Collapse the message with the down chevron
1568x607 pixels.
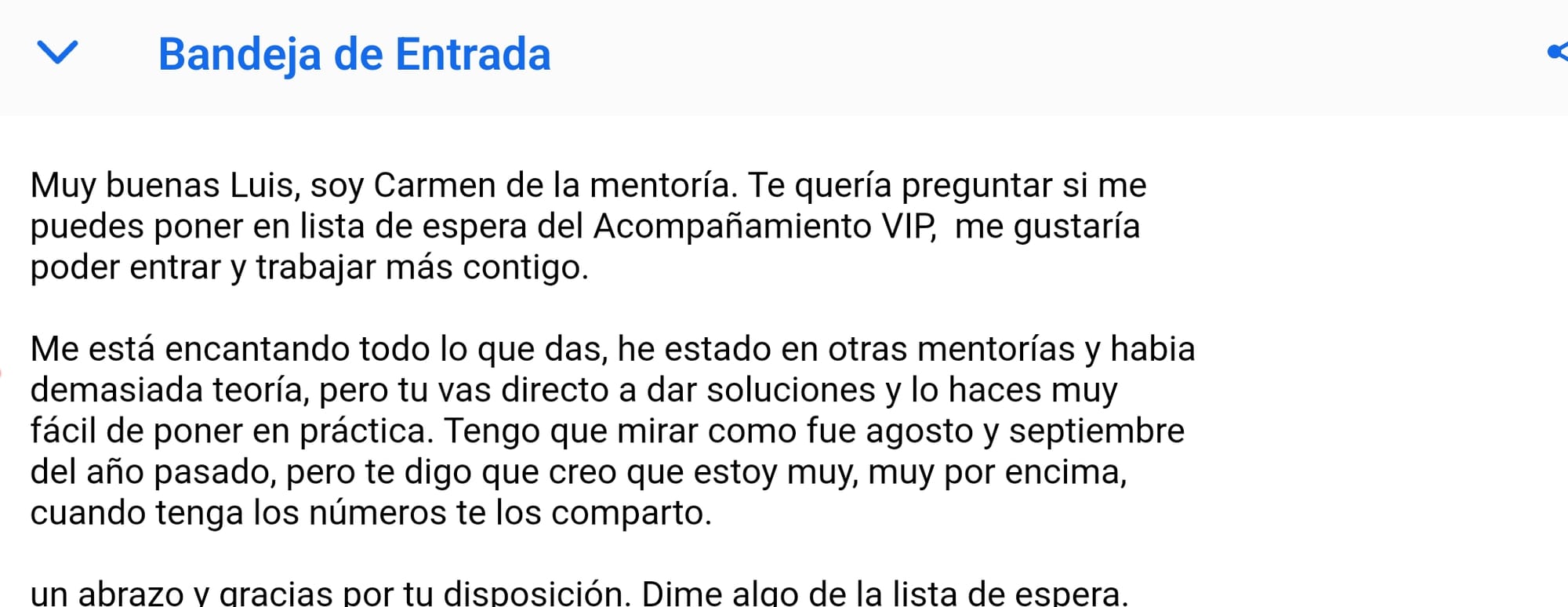57,53
